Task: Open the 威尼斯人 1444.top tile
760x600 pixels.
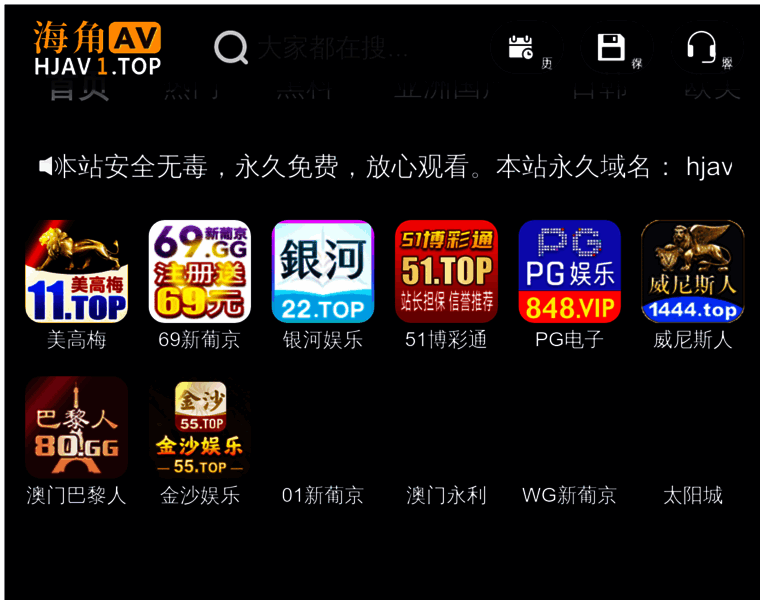Action: [692, 272]
